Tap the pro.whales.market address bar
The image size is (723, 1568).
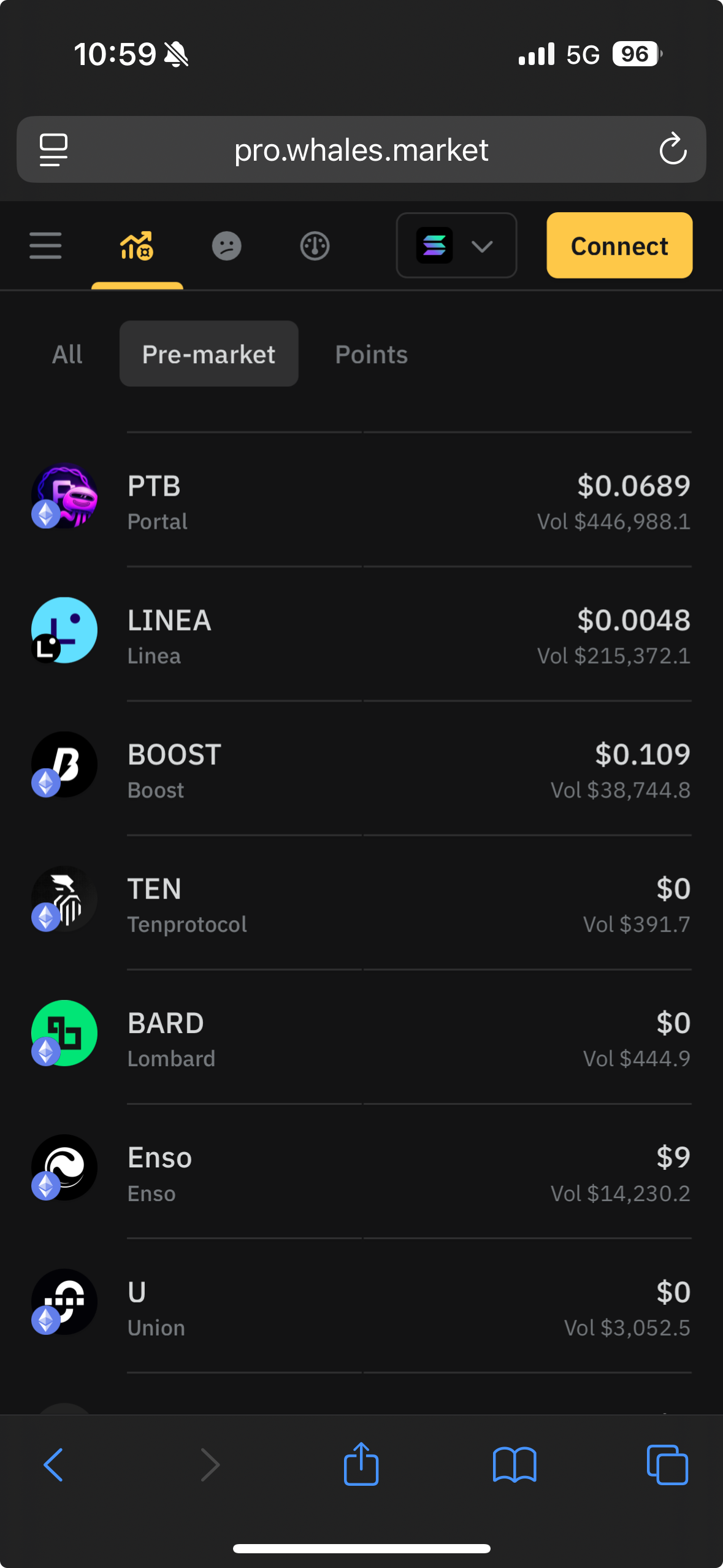tap(361, 150)
